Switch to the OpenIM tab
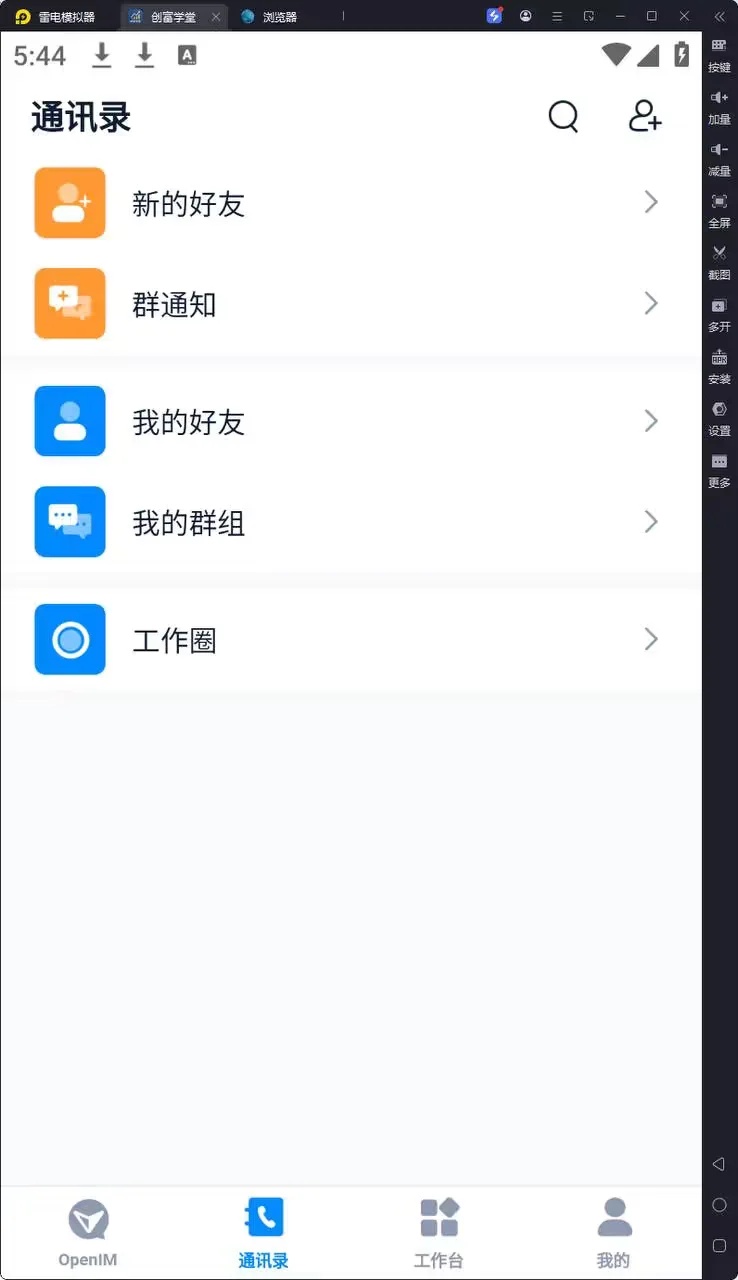 click(88, 1232)
